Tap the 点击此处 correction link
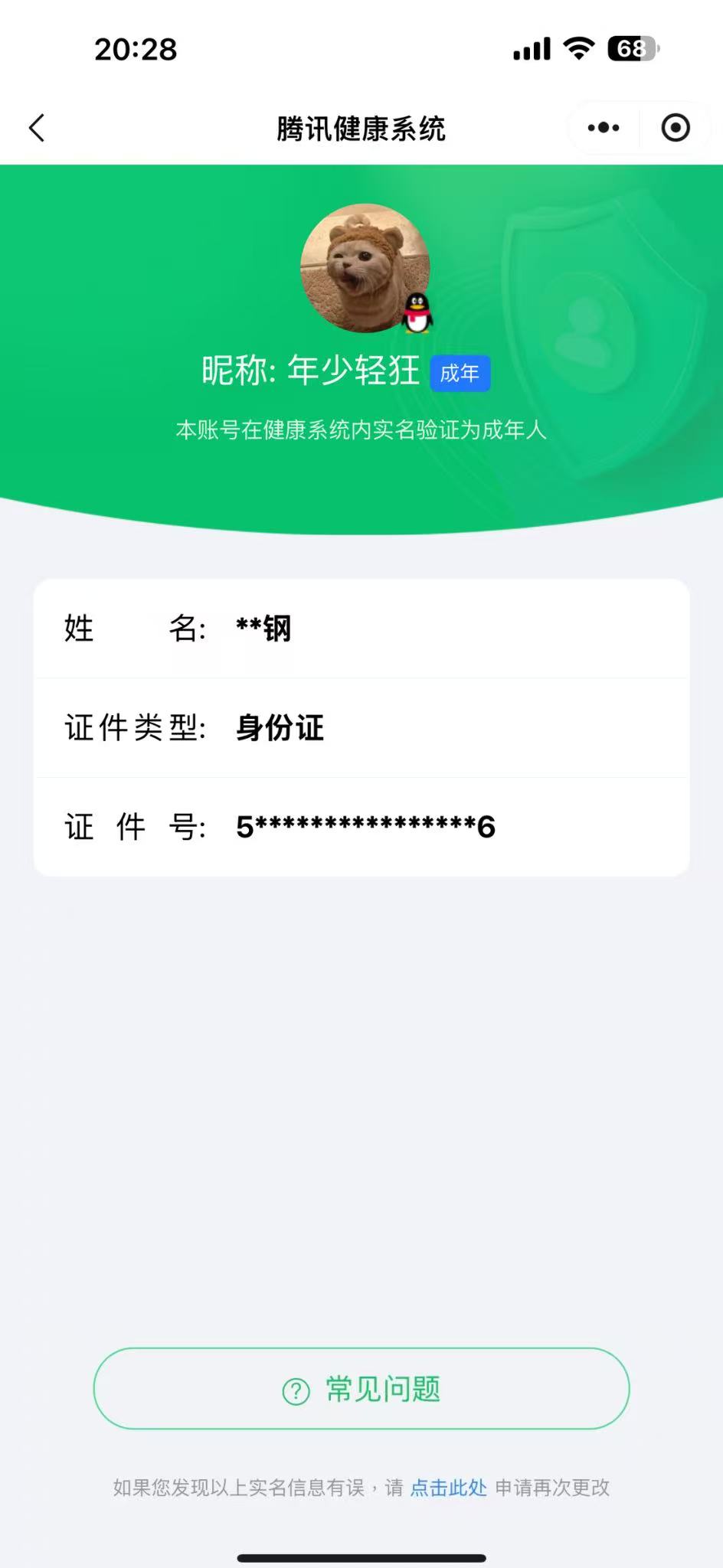The width and height of the screenshot is (723, 1568). pos(447,1487)
